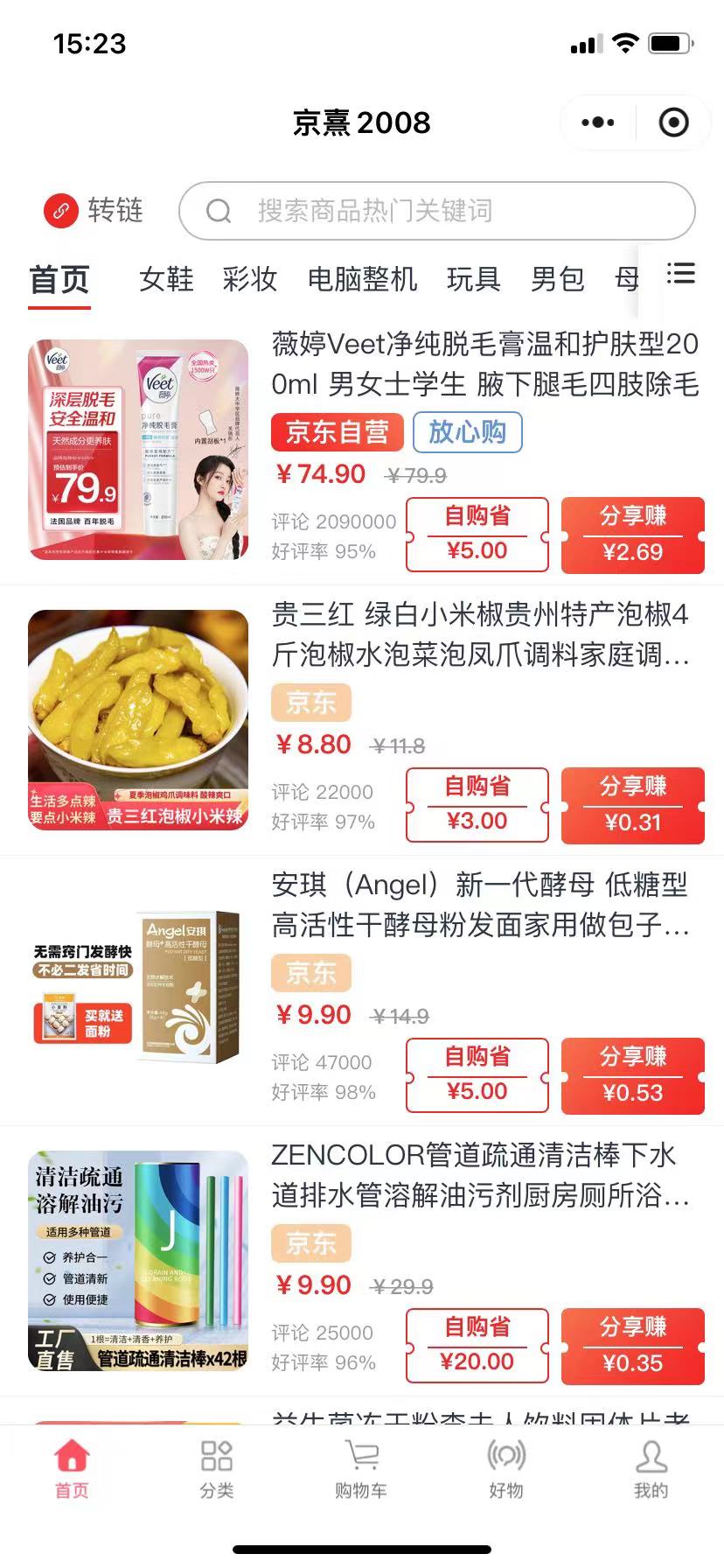Open the 分类 bottom tab

pos(217,1470)
